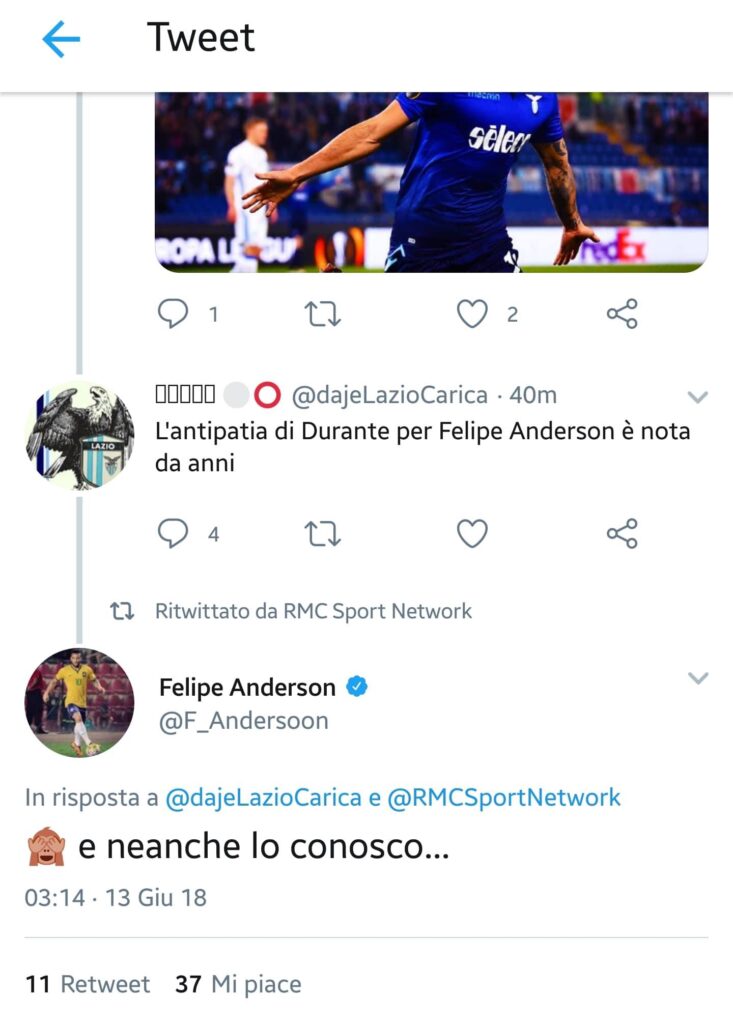Reply to the tweet with 1 comment
733x1024 pixels.
[174, 315]
